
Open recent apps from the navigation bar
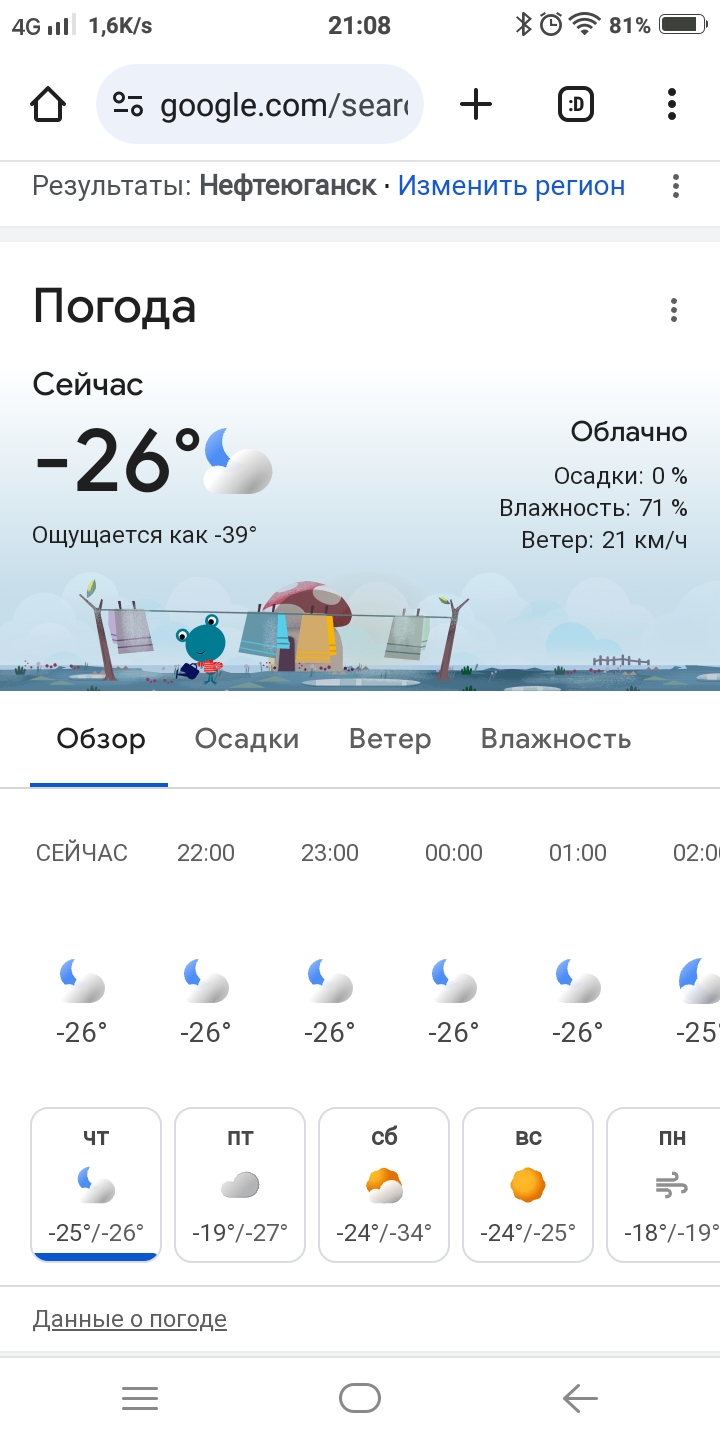coord(140,1398)
